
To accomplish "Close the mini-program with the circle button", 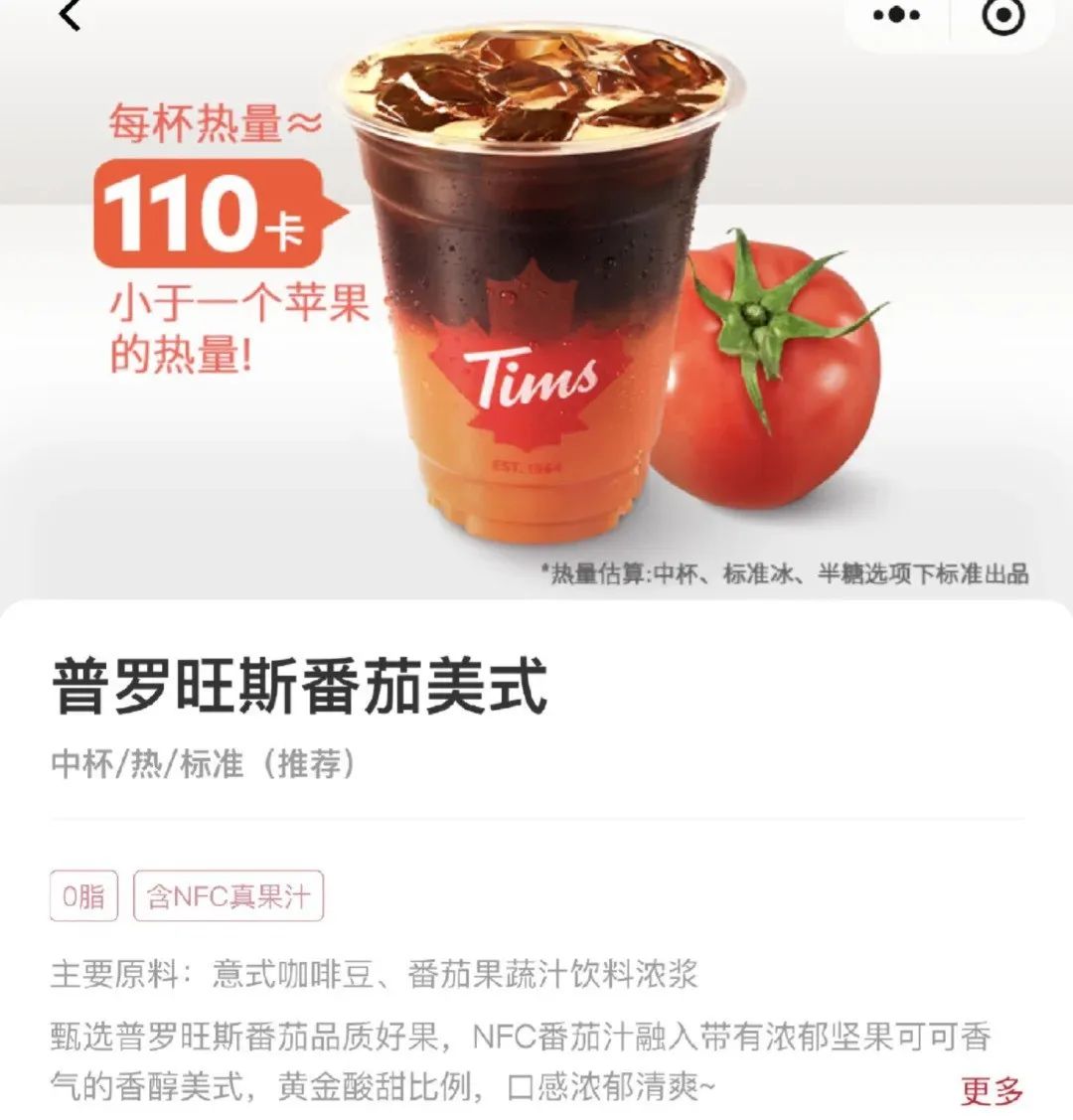I will point(1005,15).
